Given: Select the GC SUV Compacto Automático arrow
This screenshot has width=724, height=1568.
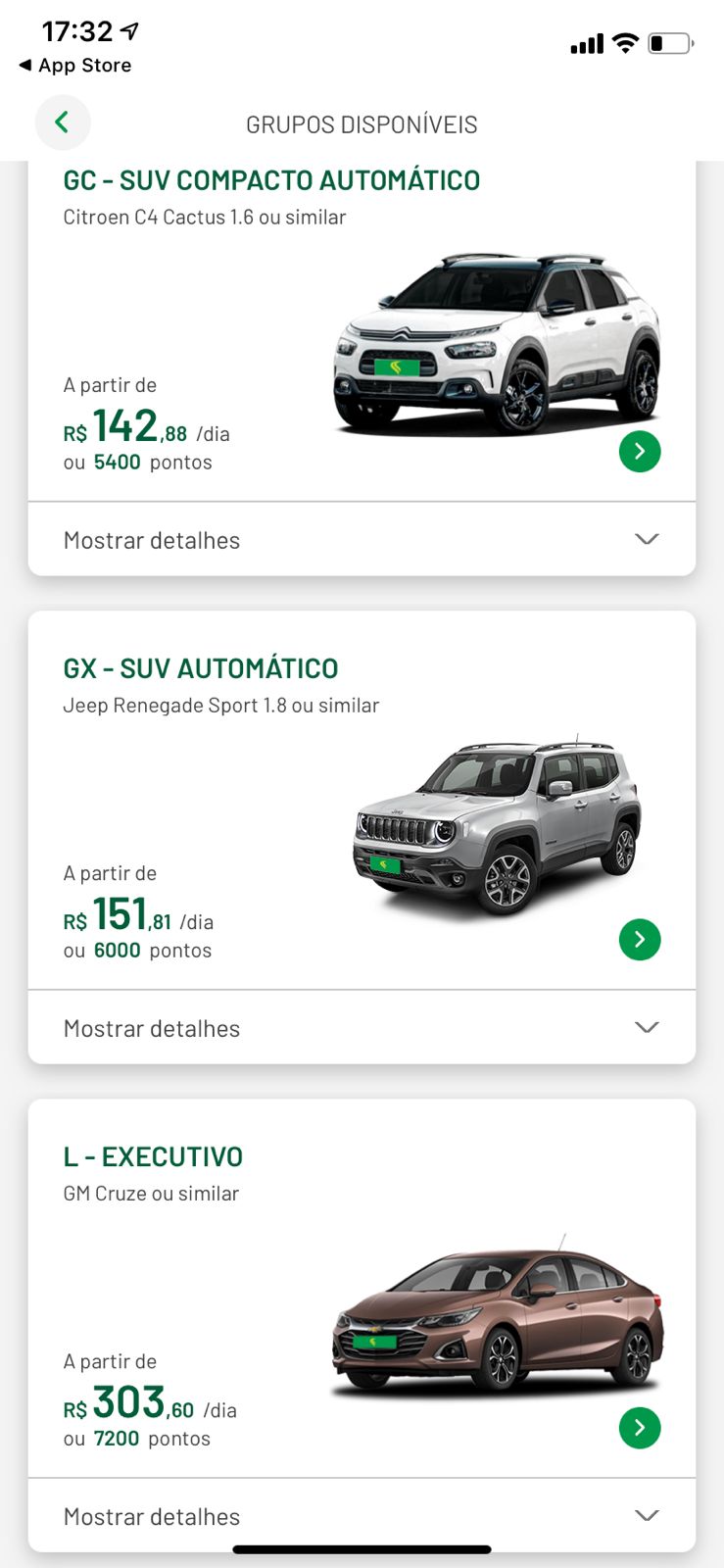Looking at the screenshot, I should point(640,451).
